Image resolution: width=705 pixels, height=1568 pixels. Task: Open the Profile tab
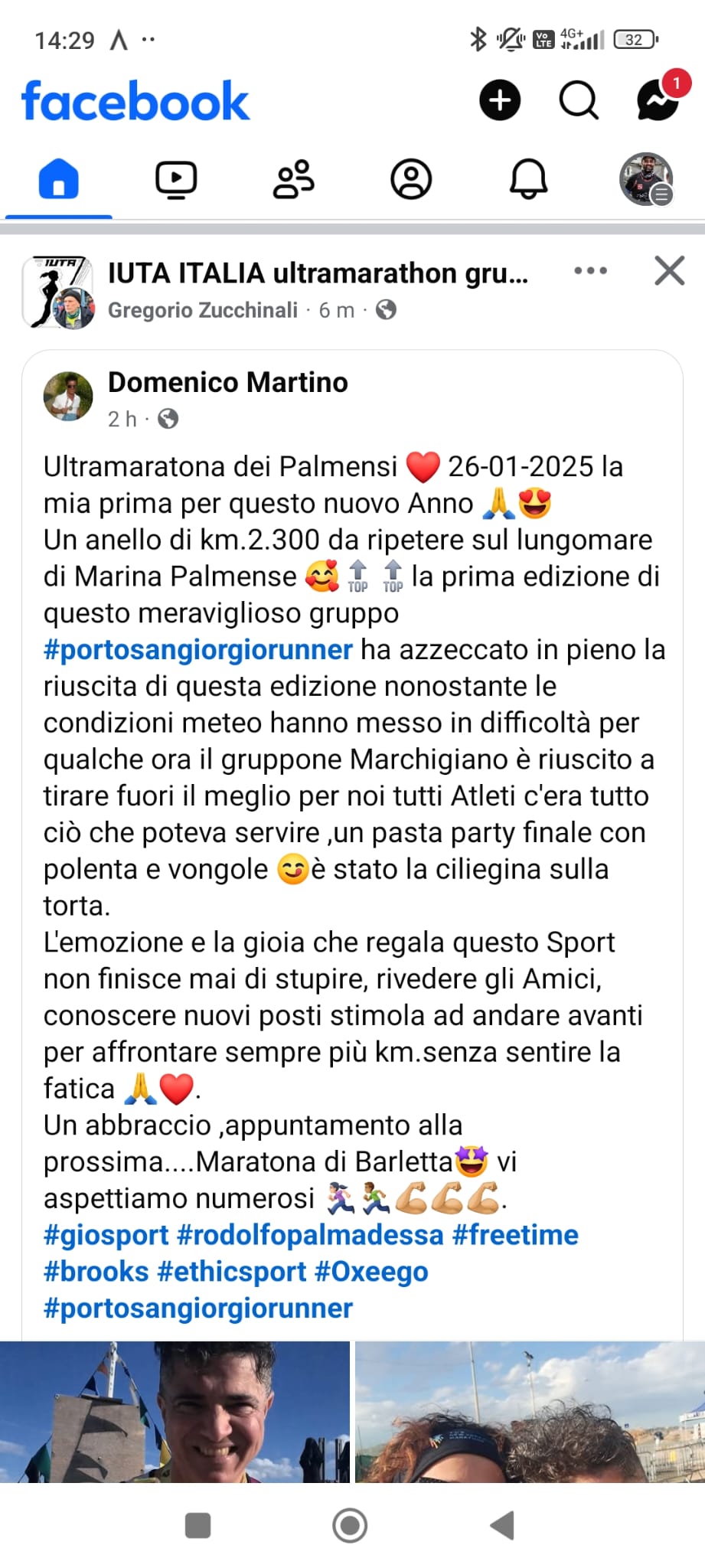(x=411, y=180)
